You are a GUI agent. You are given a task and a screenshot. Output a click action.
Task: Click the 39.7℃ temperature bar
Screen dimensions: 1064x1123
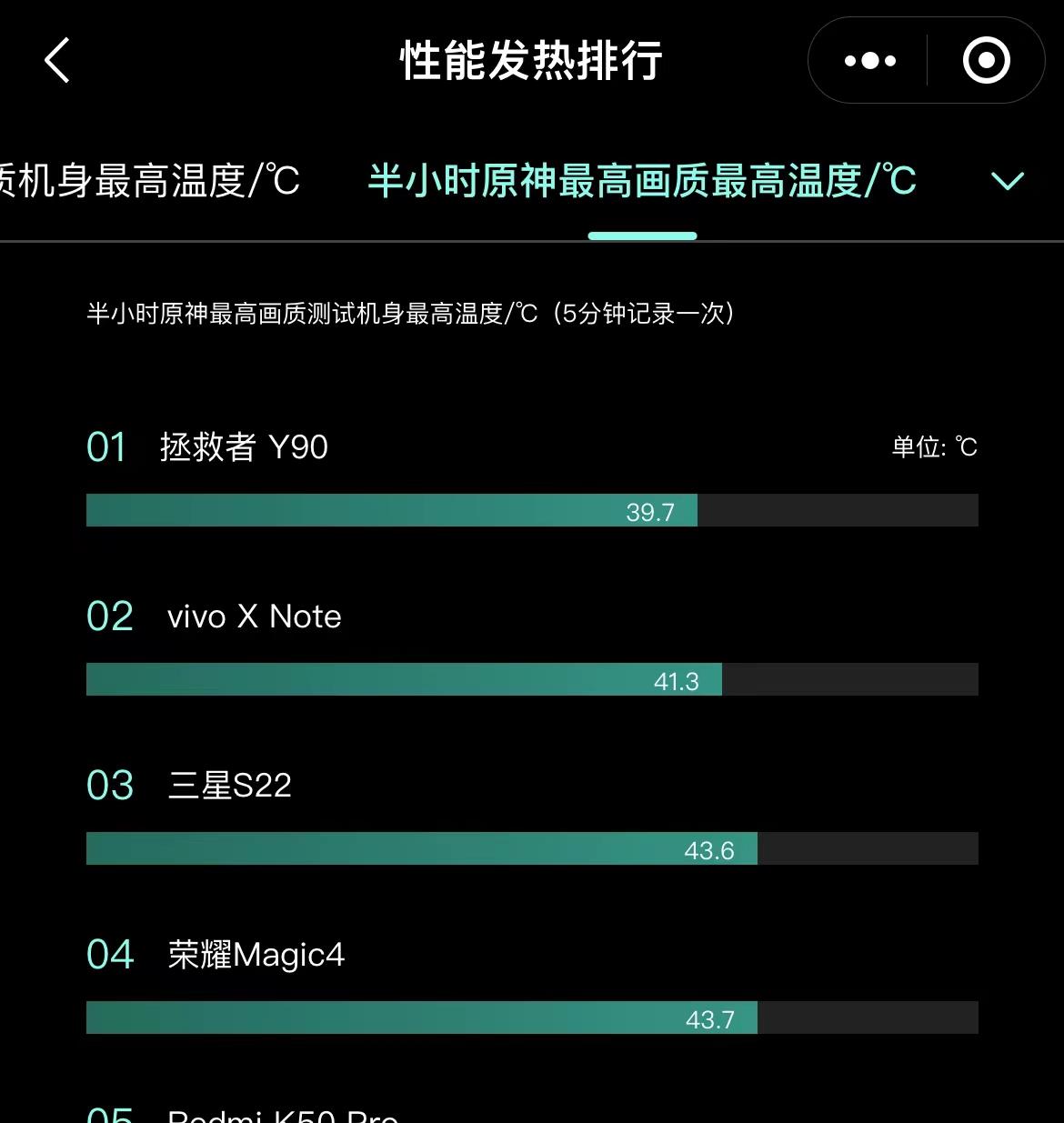(x=391, y=511)
